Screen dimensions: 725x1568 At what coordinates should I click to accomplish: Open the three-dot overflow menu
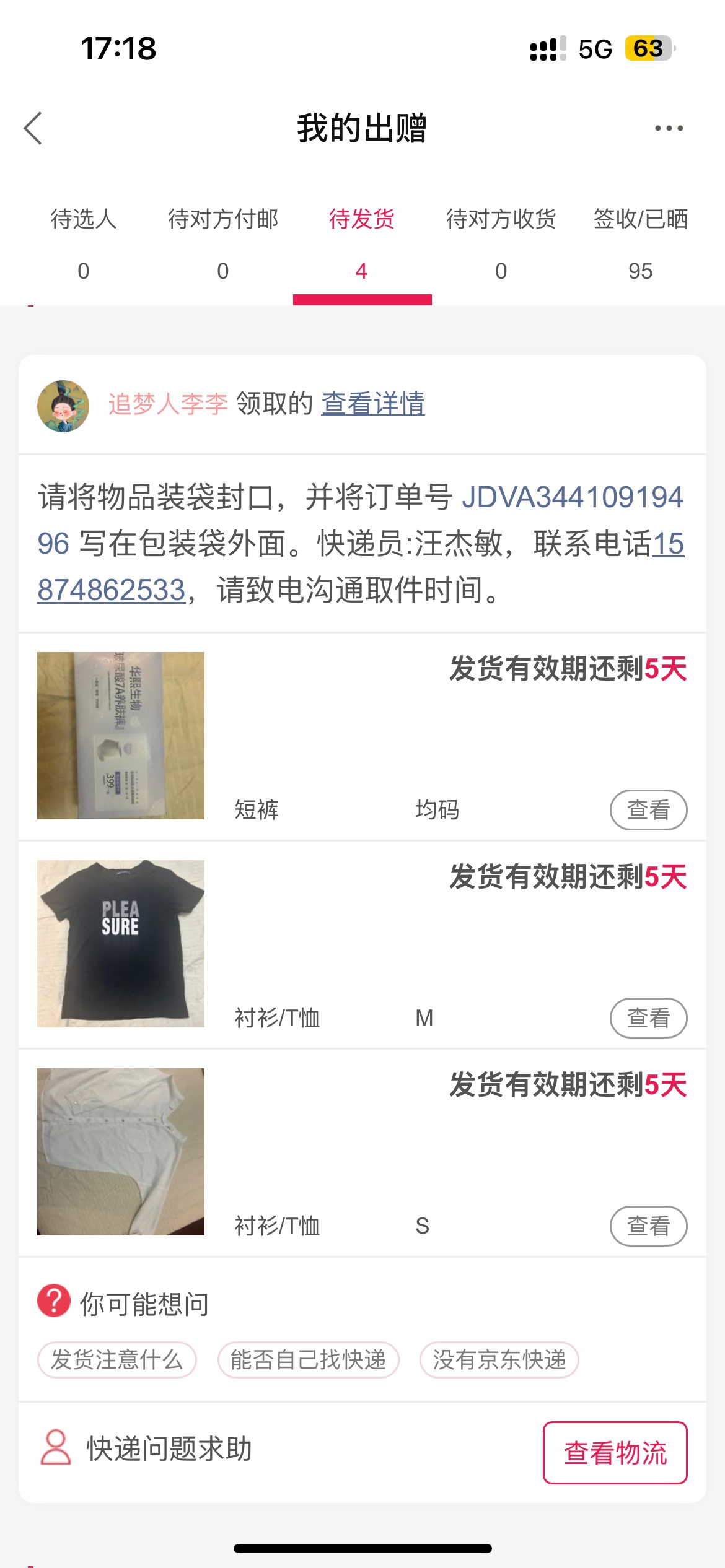[669, 128]
